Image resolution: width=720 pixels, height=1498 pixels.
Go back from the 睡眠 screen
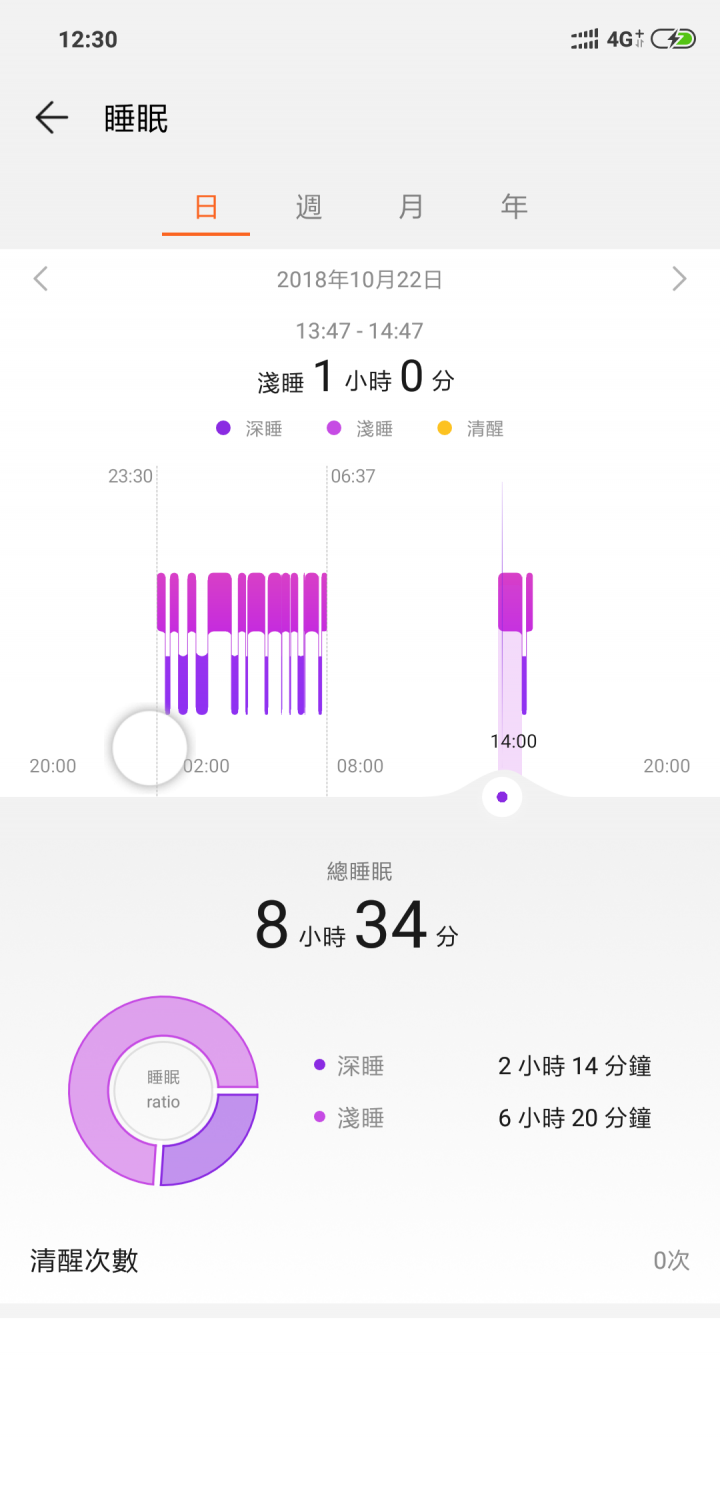[x=51, y=118]
